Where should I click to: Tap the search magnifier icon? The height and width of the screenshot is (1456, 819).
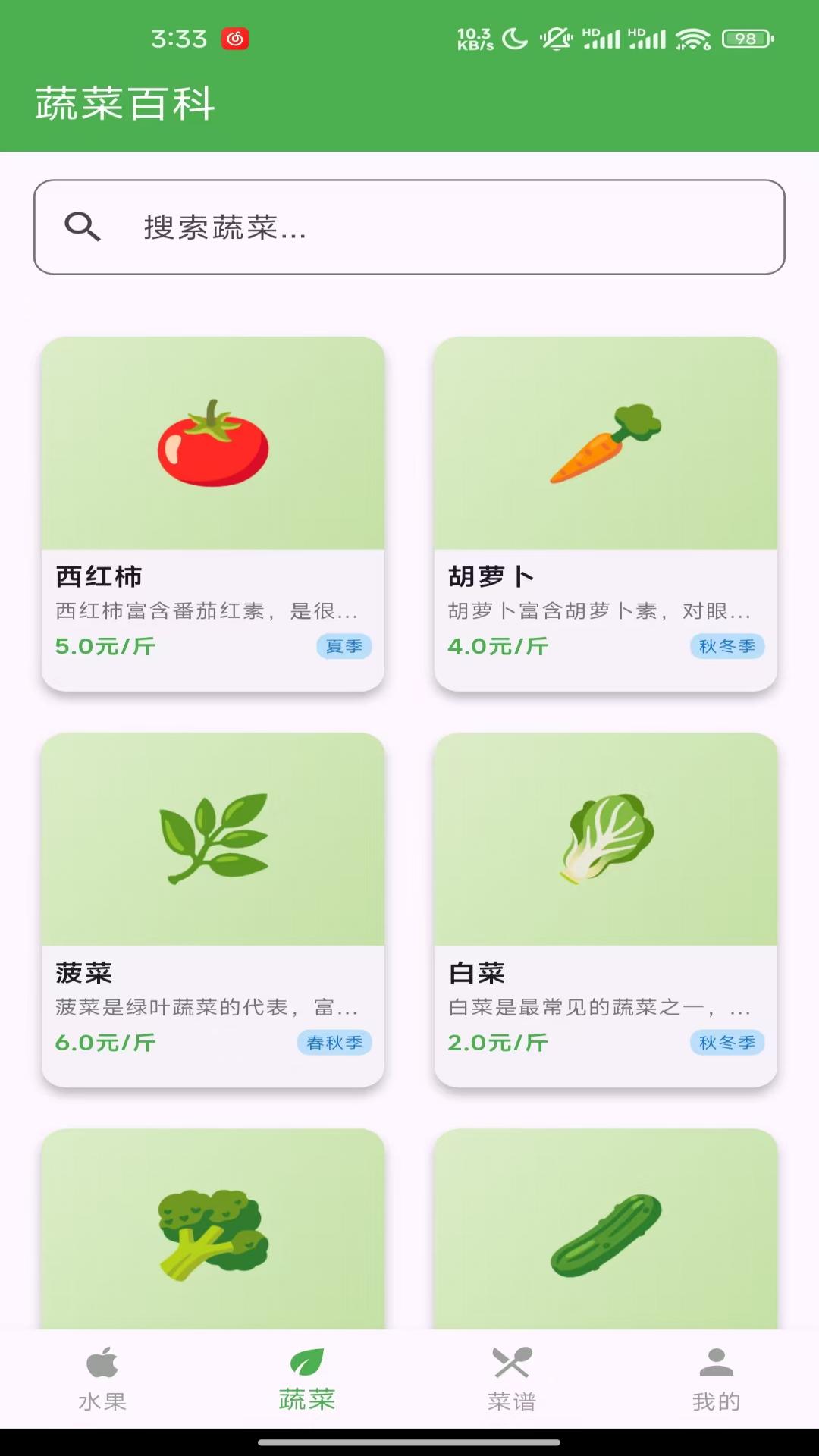(x=82, y=226)
